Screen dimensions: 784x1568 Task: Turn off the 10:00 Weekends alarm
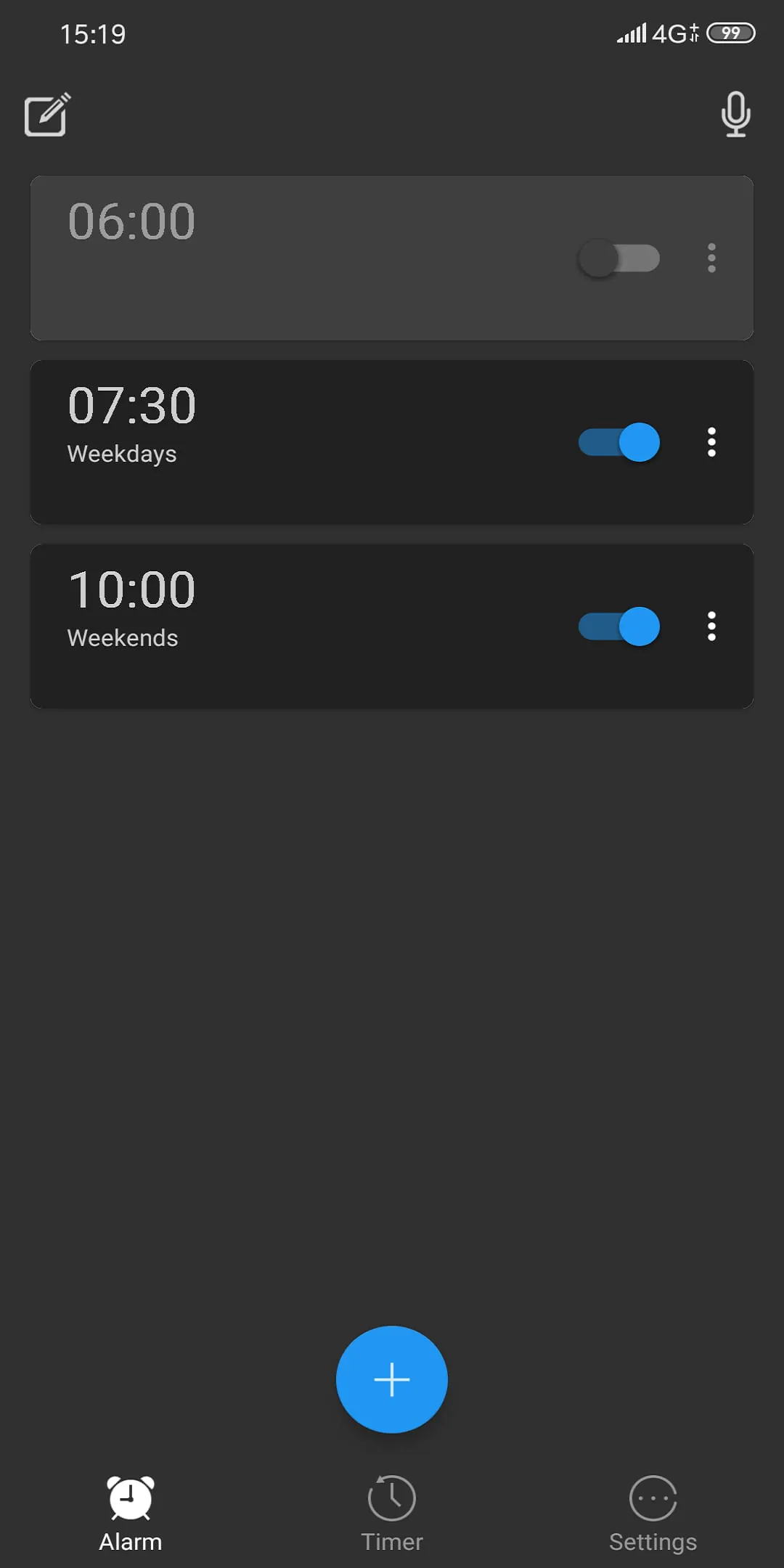618,626
